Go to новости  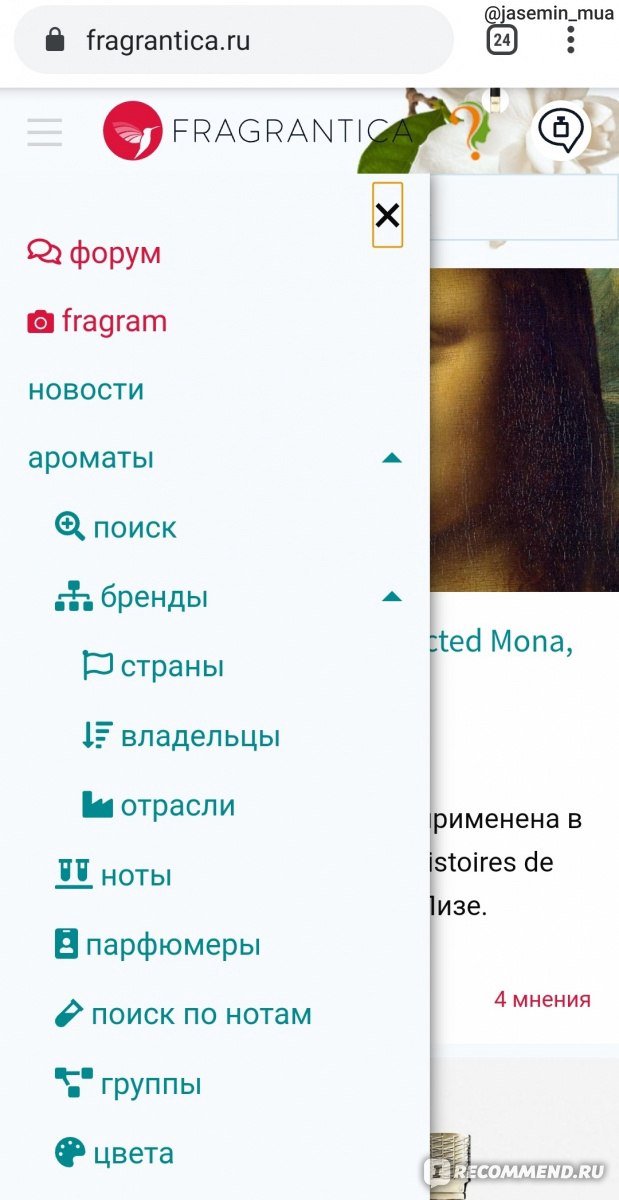(x=86, y=390)
